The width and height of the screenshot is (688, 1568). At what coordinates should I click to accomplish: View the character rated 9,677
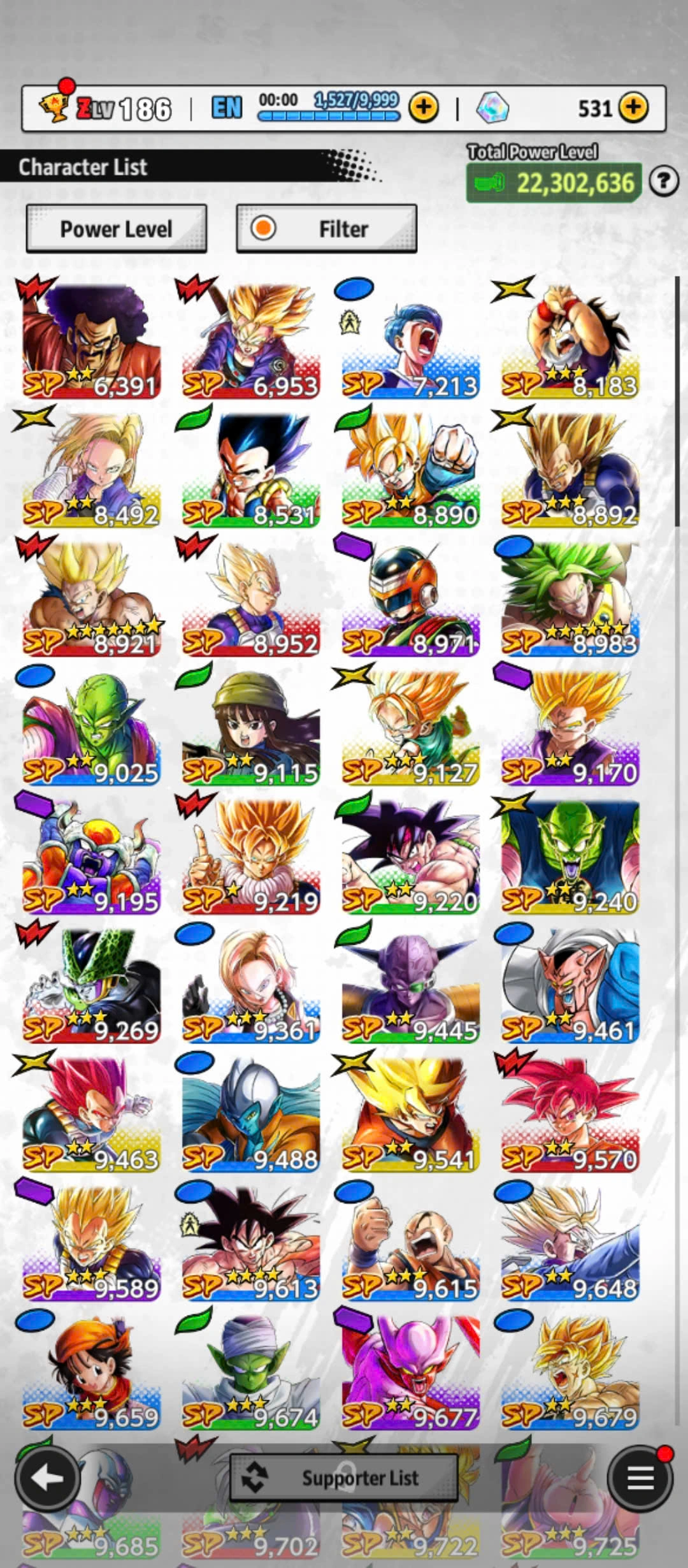(410, 1371)
